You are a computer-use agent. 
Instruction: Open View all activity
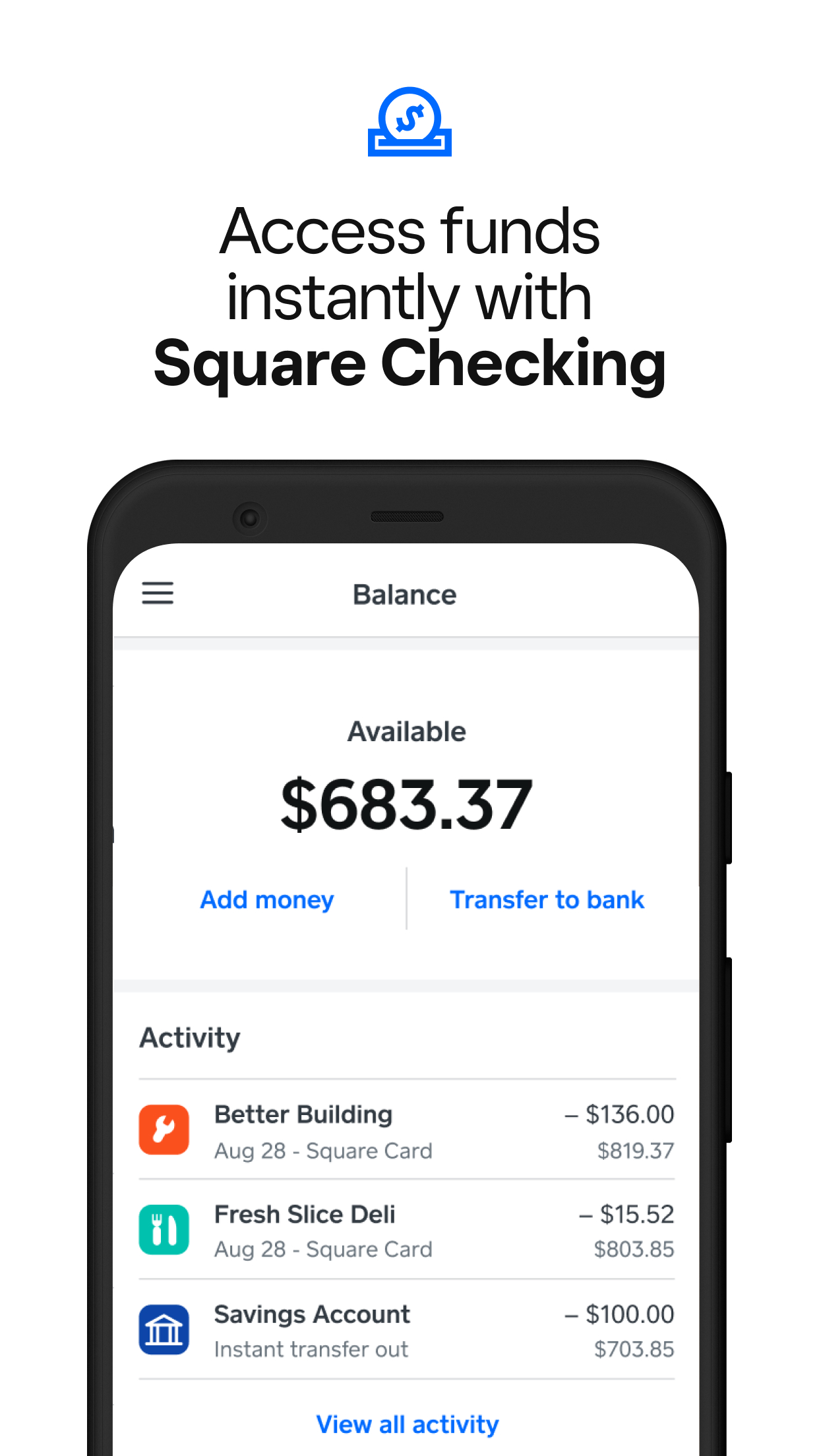(406, 1423)
